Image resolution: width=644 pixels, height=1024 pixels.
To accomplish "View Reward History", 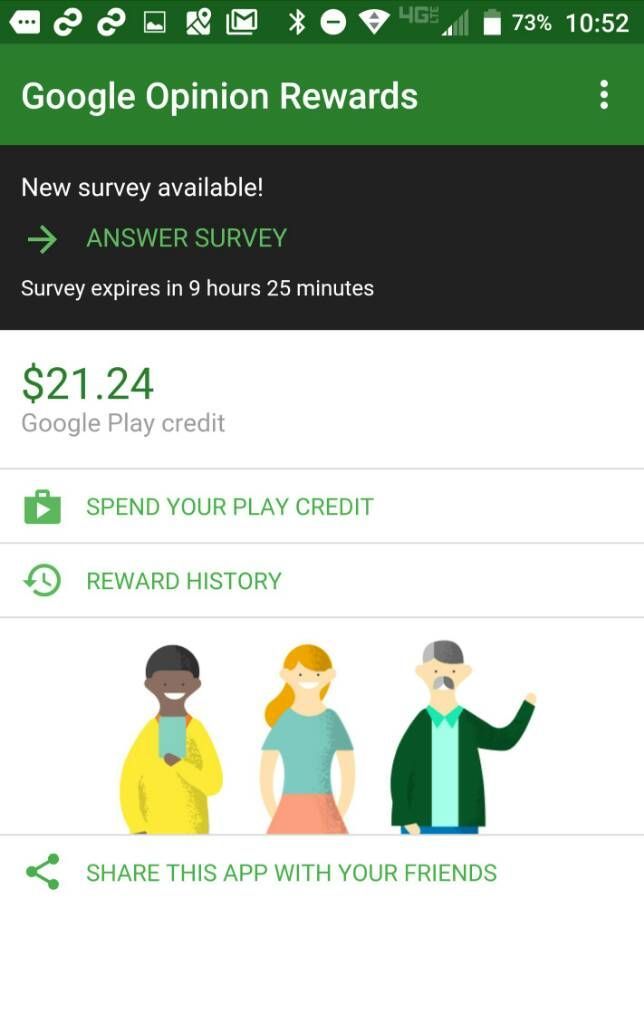I will 184,581.
